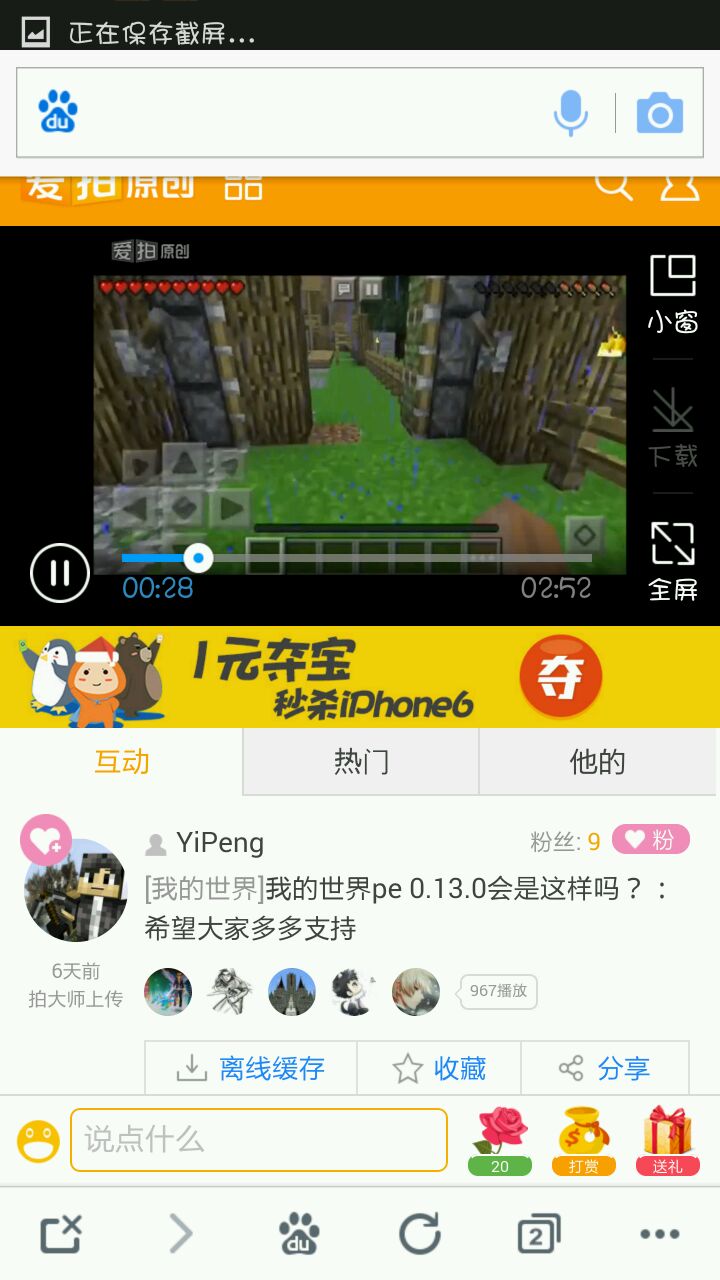Switch to the 他的 tab
The image size is (720, 1280).
pos(597,762)
